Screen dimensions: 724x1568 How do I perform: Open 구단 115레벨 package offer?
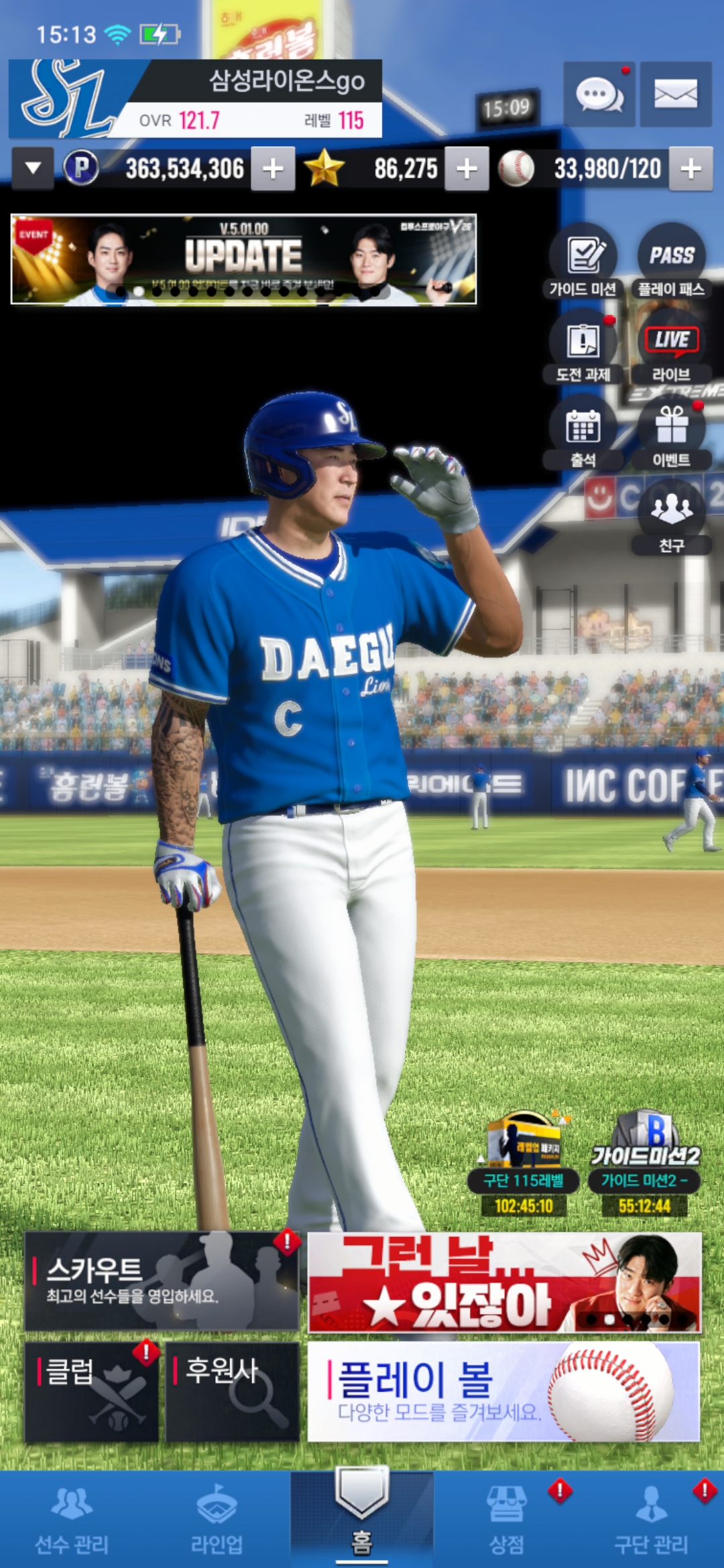pos(524,1163)
